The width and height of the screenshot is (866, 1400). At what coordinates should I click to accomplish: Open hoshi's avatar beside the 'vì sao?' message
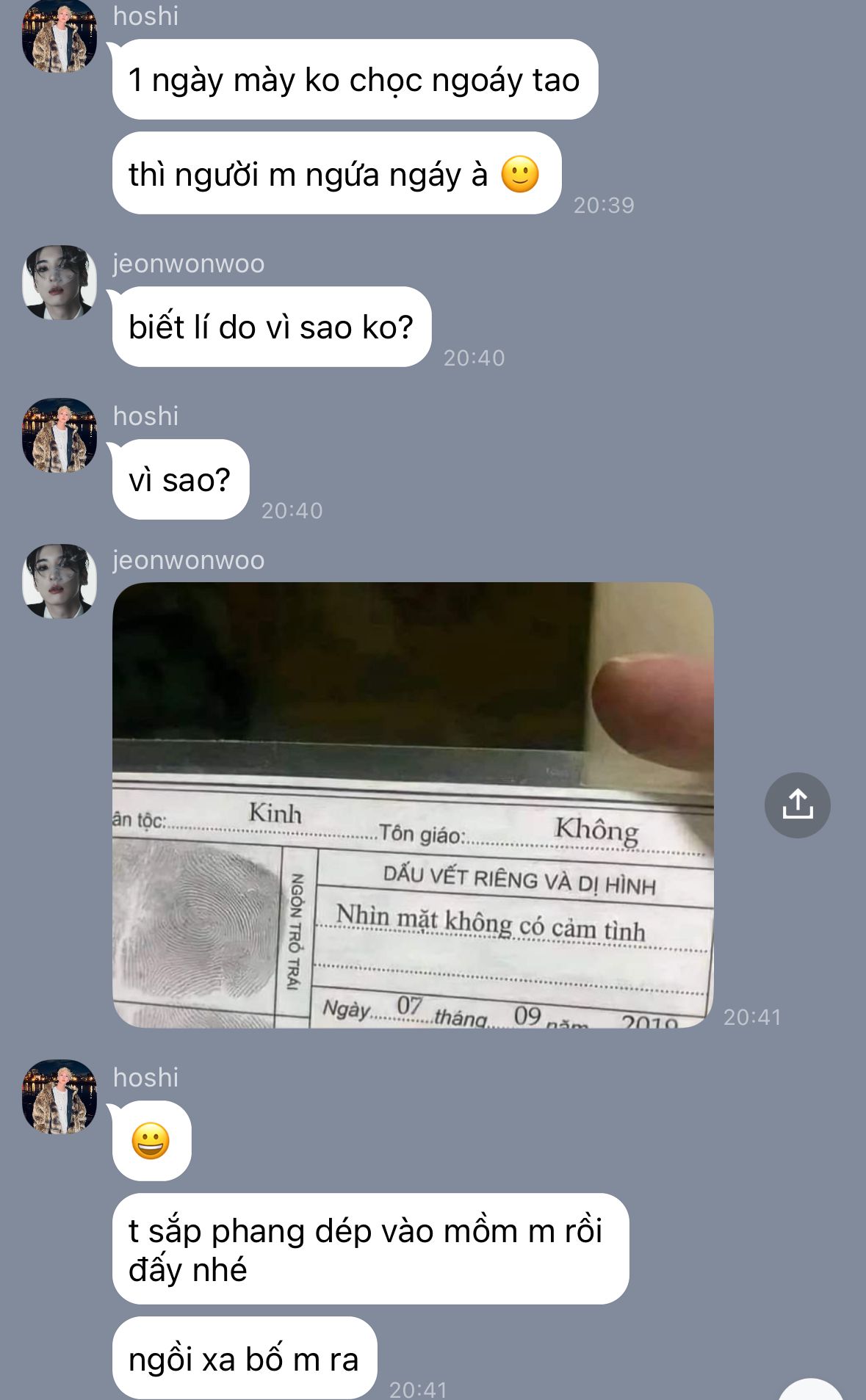click(59, 435)
